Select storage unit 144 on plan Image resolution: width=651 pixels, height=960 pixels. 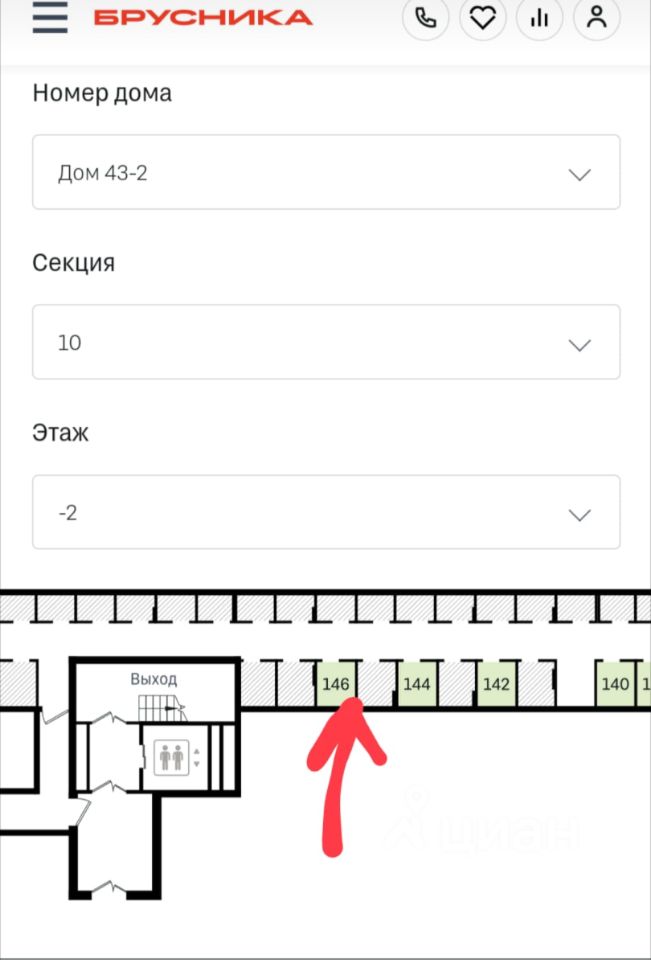pyautogui.click(x=416, y=685)
